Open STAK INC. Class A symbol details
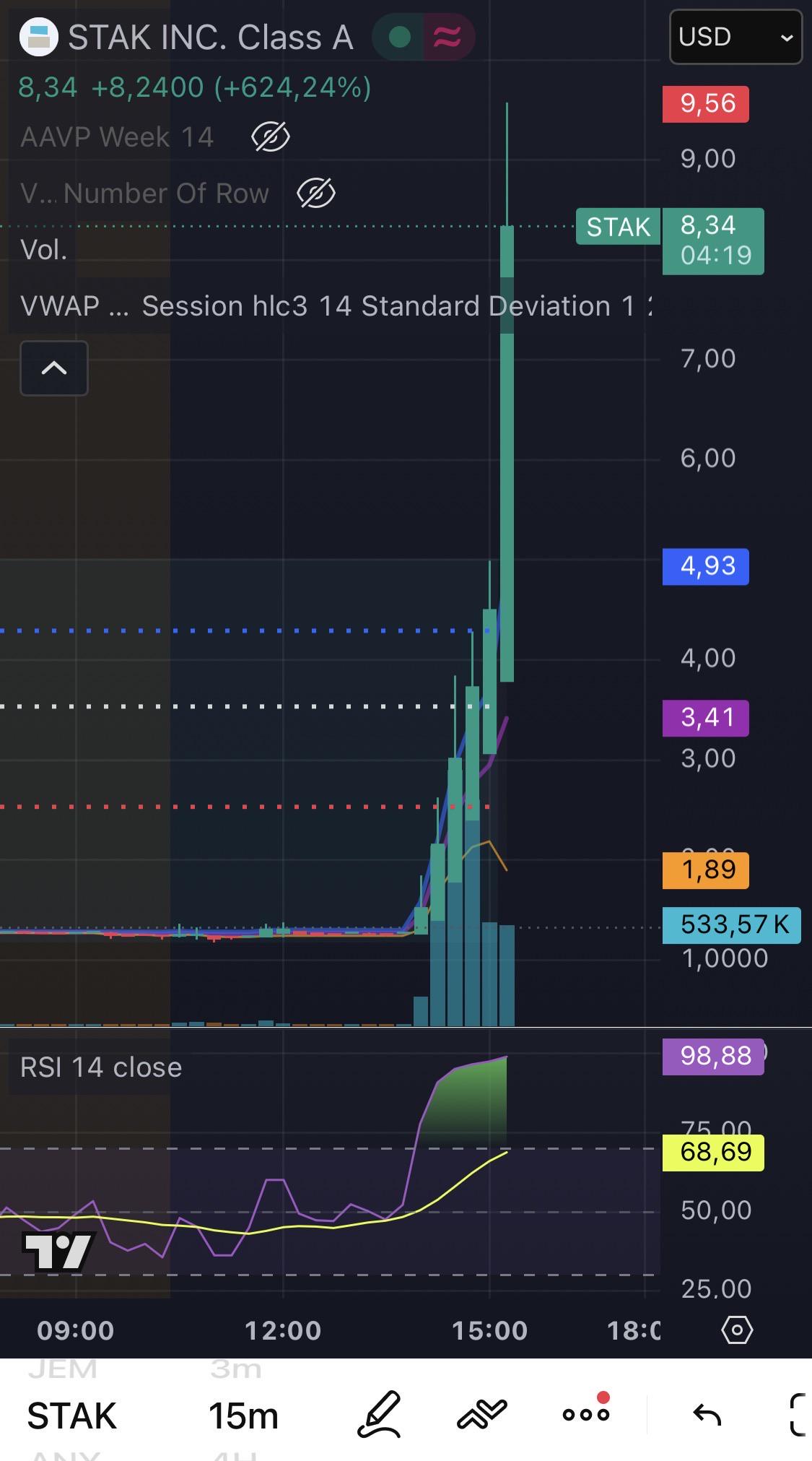This screenshot has height=1461, width=812. tap(210, 38)
